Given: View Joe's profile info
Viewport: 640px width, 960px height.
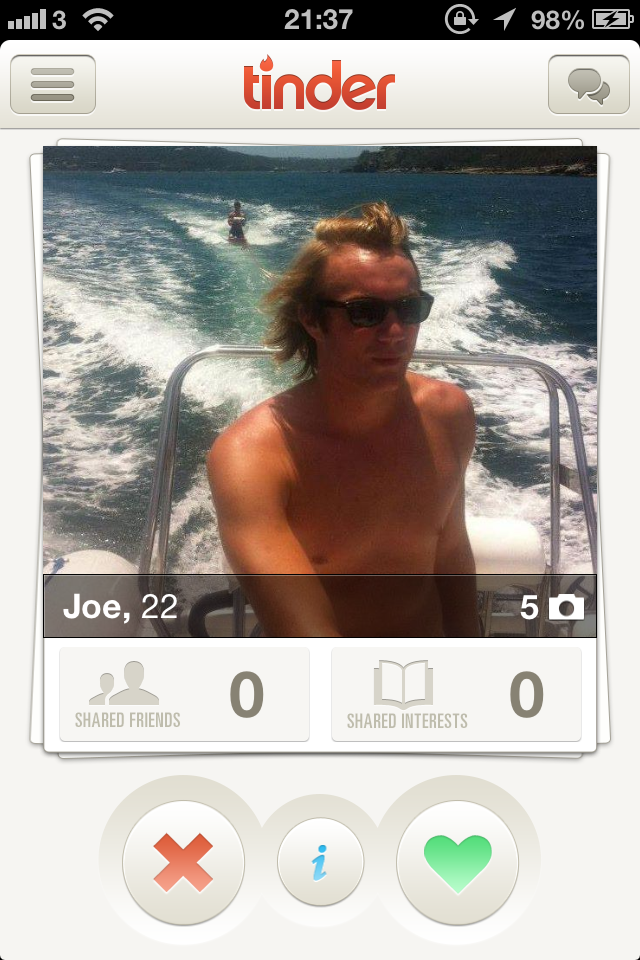Looking at the screenshot, I should coord(320,861).
